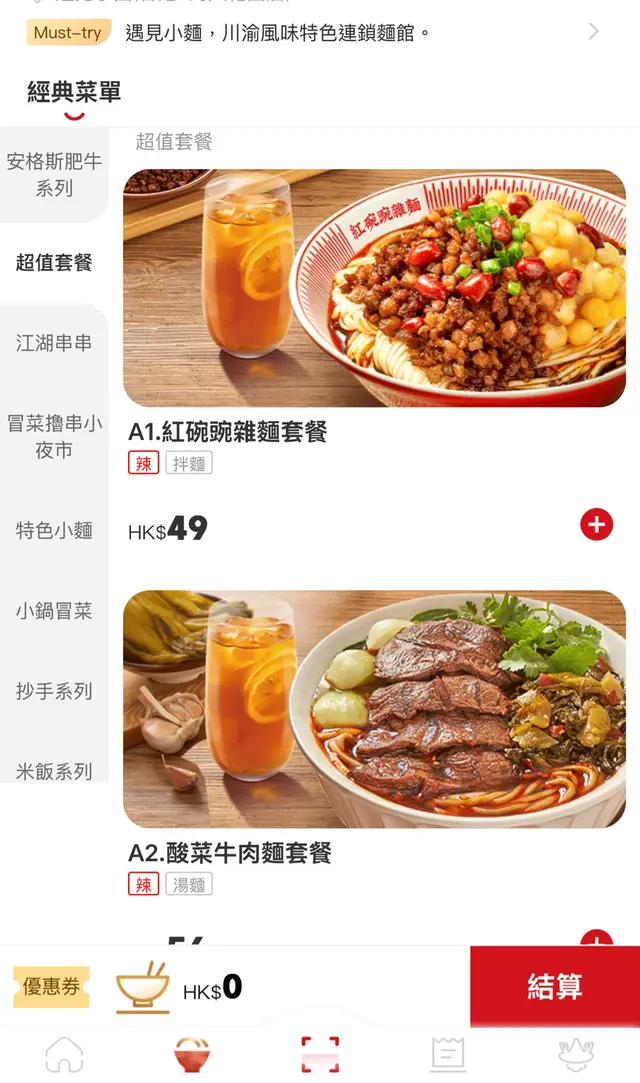Select the 經典菜單 tab
The image size is (640, 1083).
tap(74, 93)
